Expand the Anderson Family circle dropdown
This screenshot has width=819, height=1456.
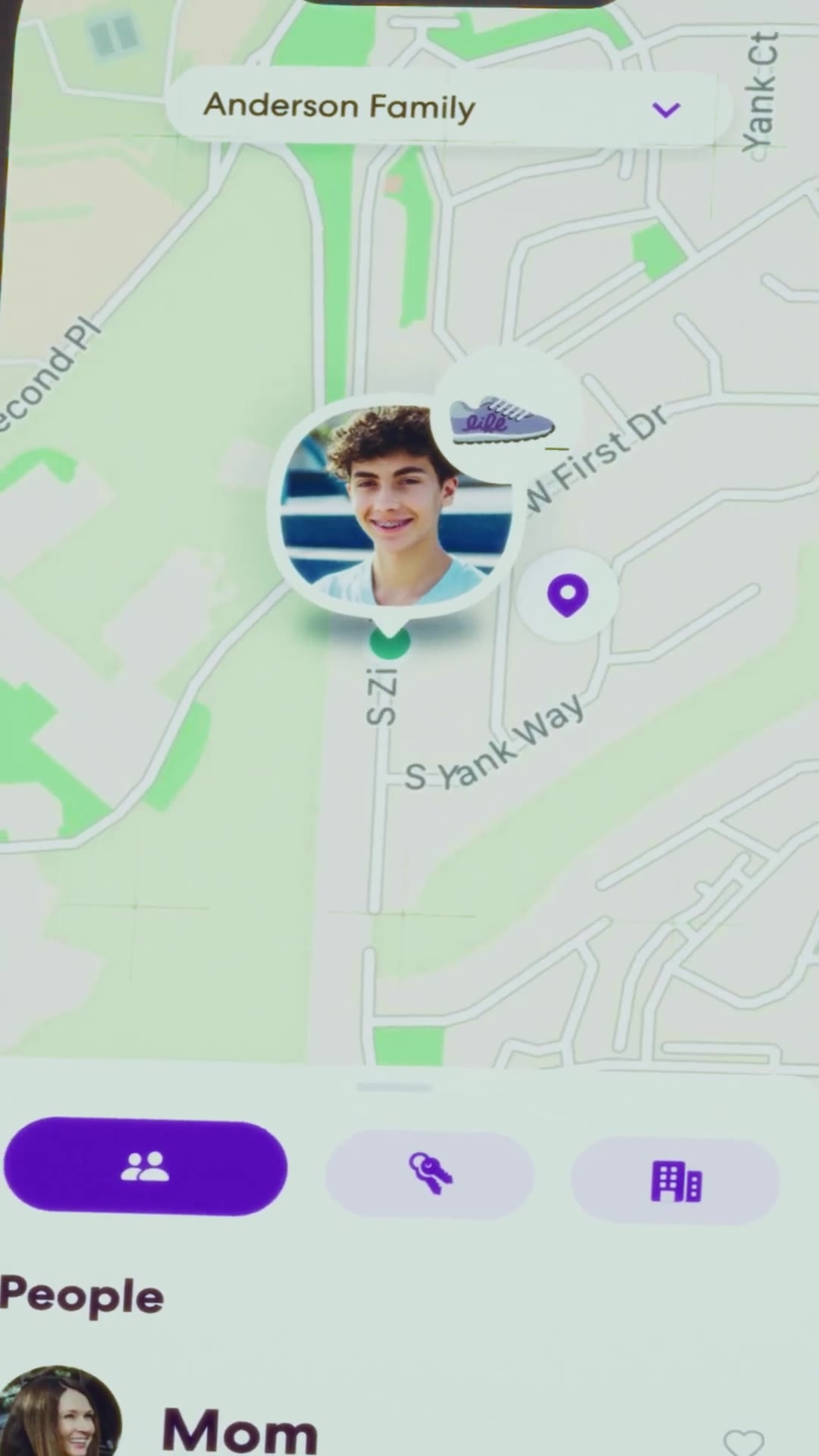coord(666,110)
